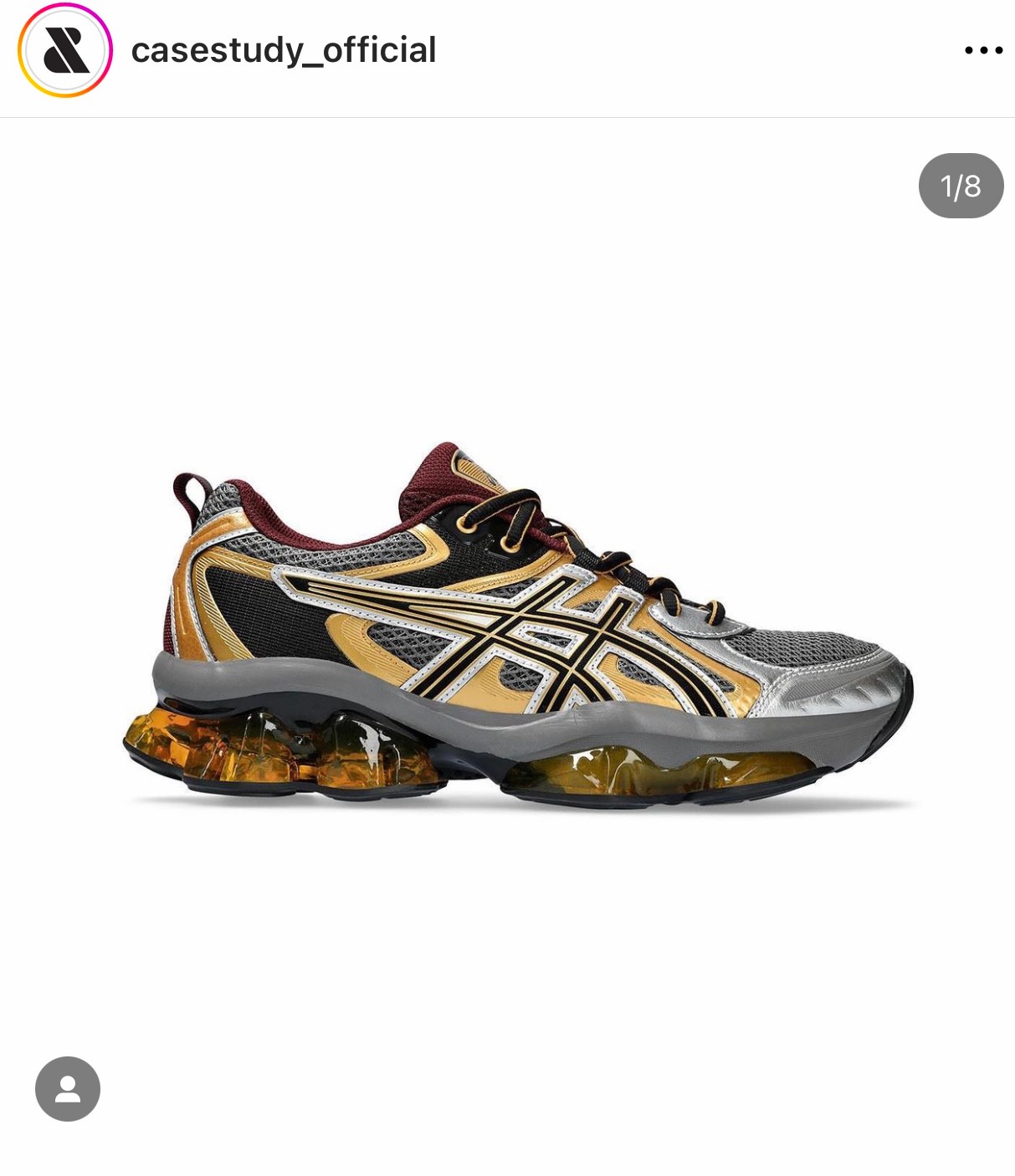Open casestudy_official's story from the avatar
The width and height of the screenshot is (1015, 1176).
[x=65, y=50]
